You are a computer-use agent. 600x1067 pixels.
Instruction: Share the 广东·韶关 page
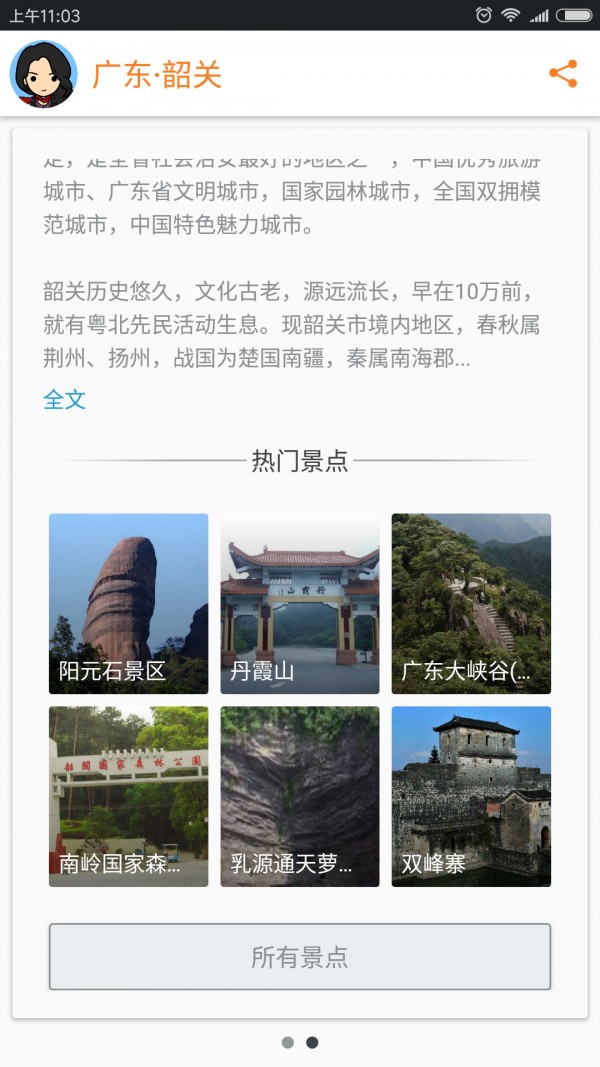563,74
